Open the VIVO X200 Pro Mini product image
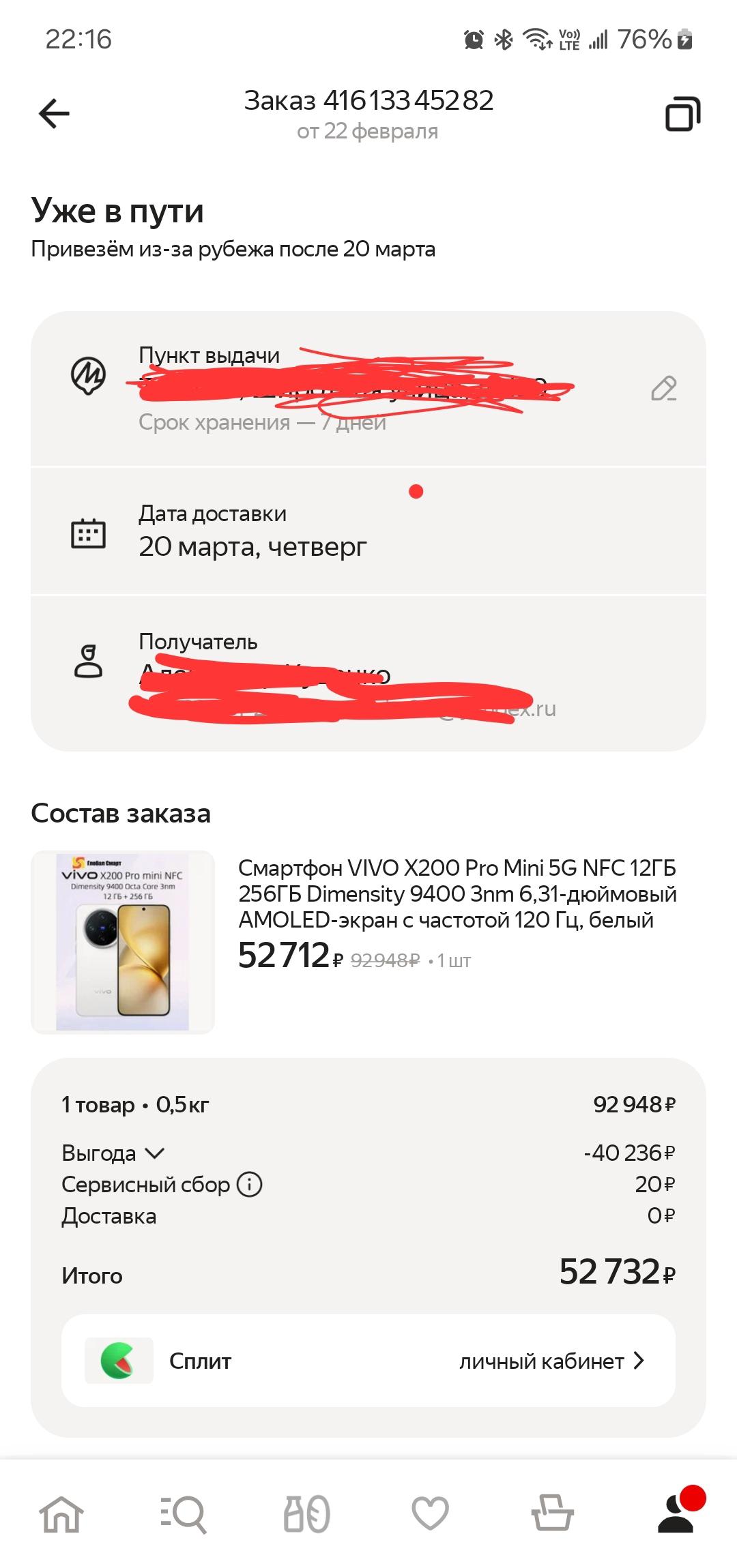737x1568 pixels. [x=123, y=941]
